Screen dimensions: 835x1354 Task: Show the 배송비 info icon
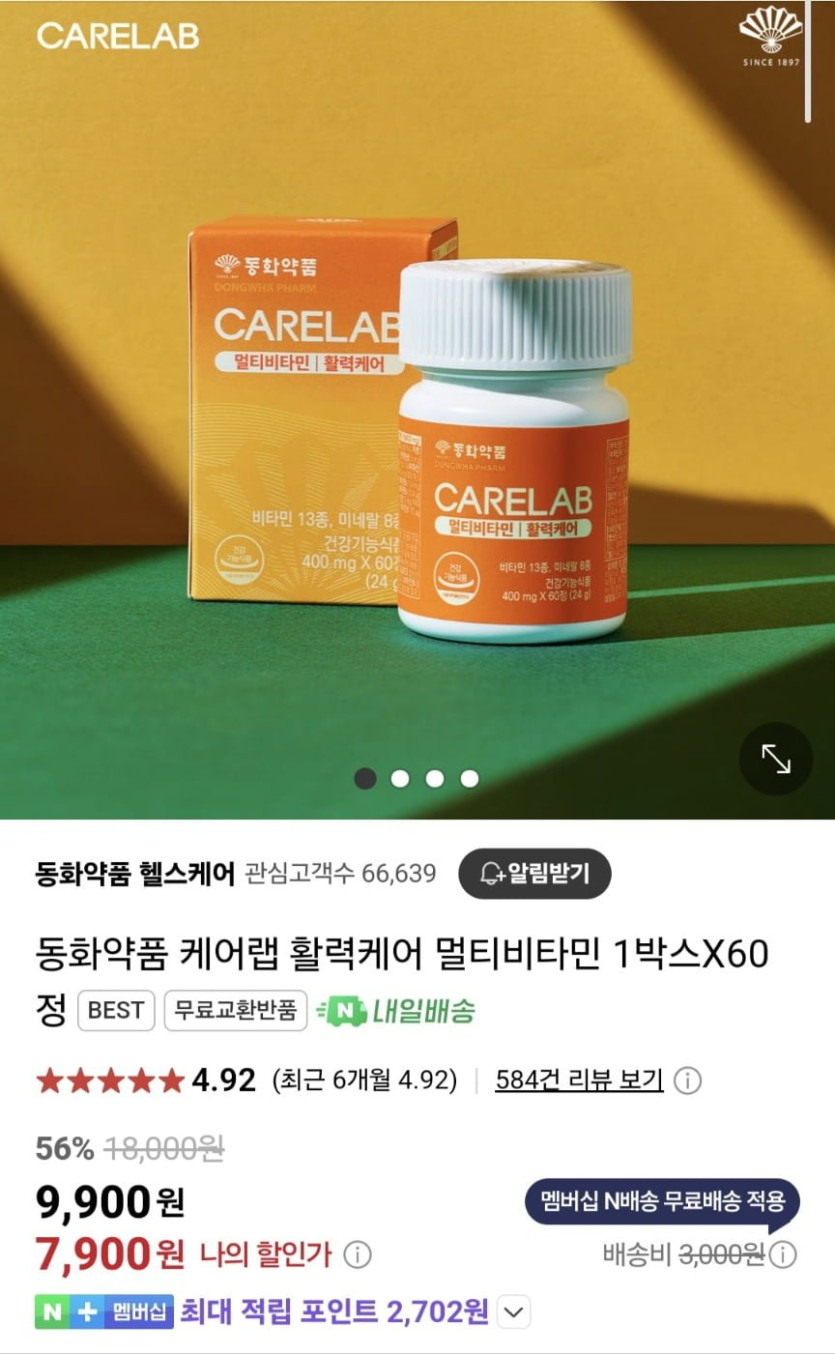pyautogui.click(x=783, y=1254)
